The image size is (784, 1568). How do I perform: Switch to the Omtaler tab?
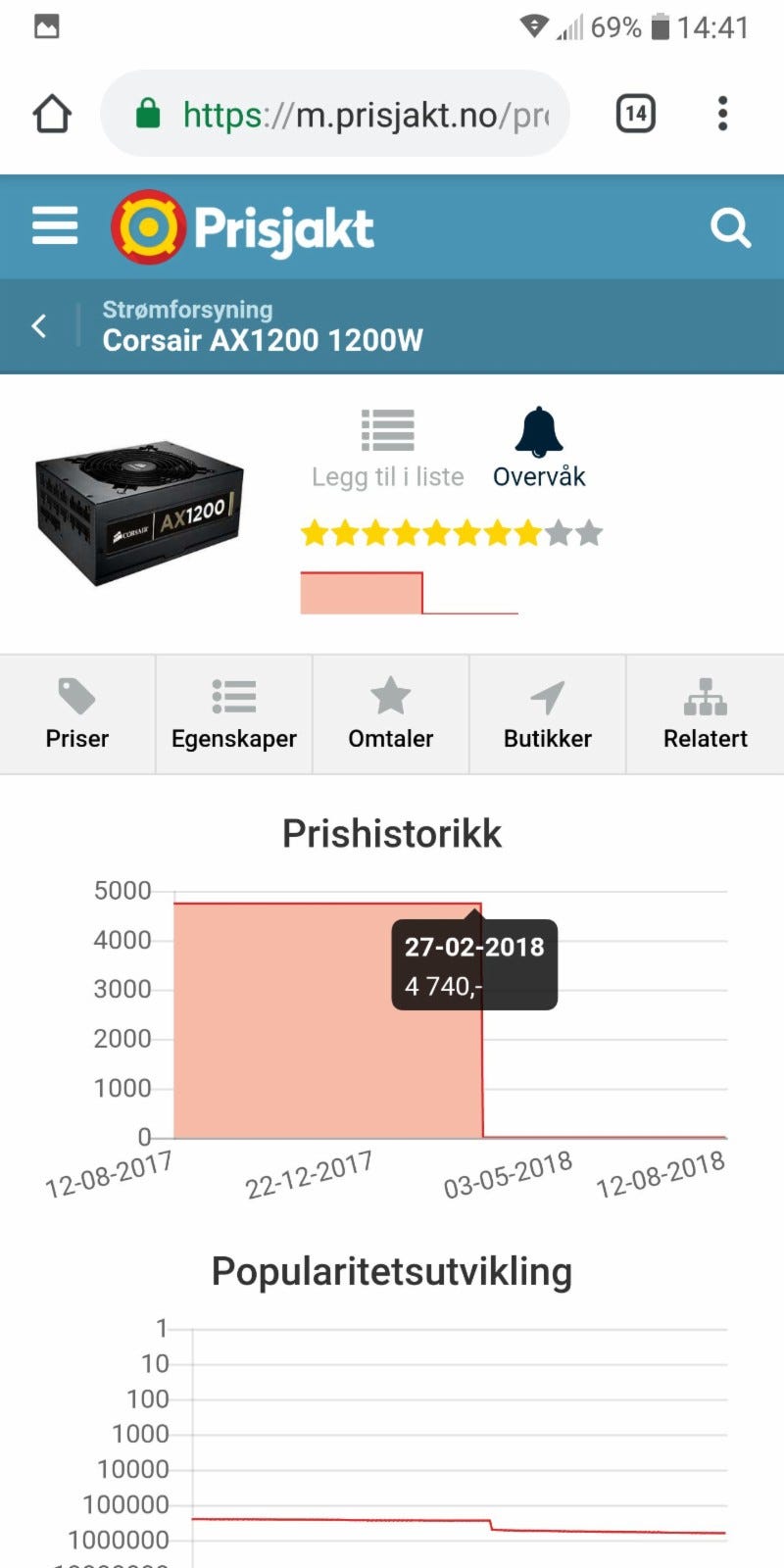[391, 714]
